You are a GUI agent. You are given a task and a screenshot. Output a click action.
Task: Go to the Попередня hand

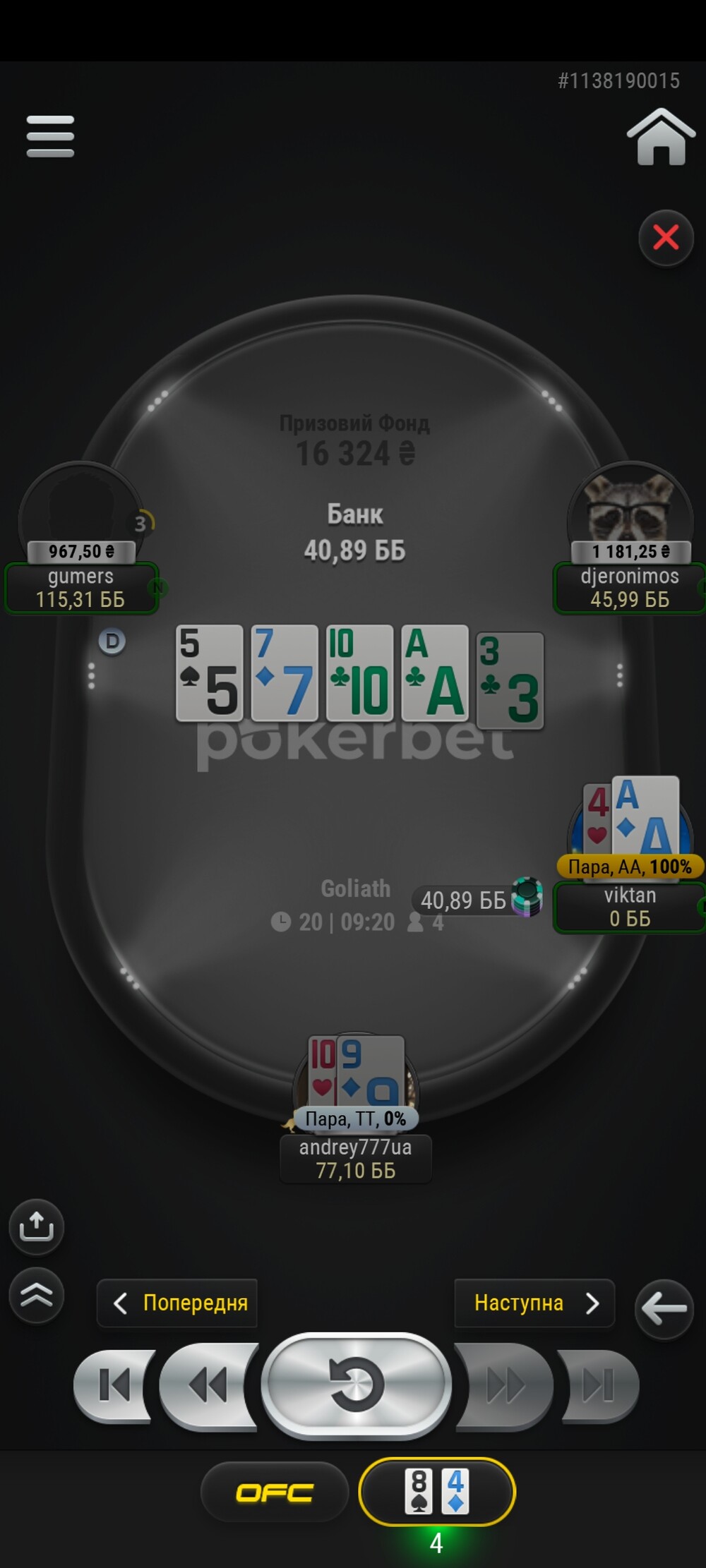click(x=177, y=1303)
